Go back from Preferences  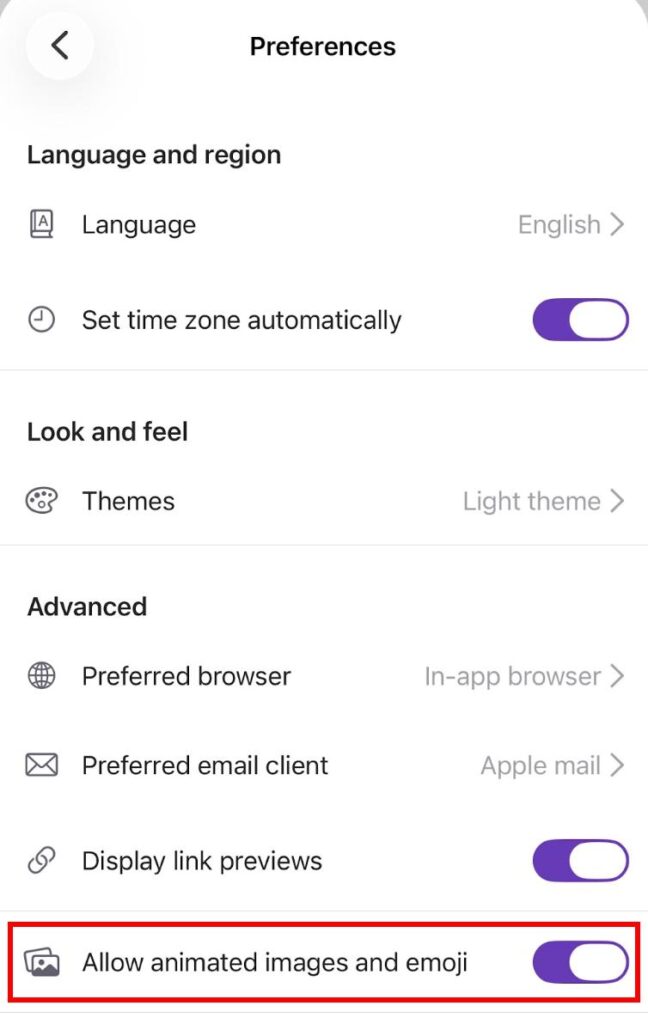[x=60, y=45]
